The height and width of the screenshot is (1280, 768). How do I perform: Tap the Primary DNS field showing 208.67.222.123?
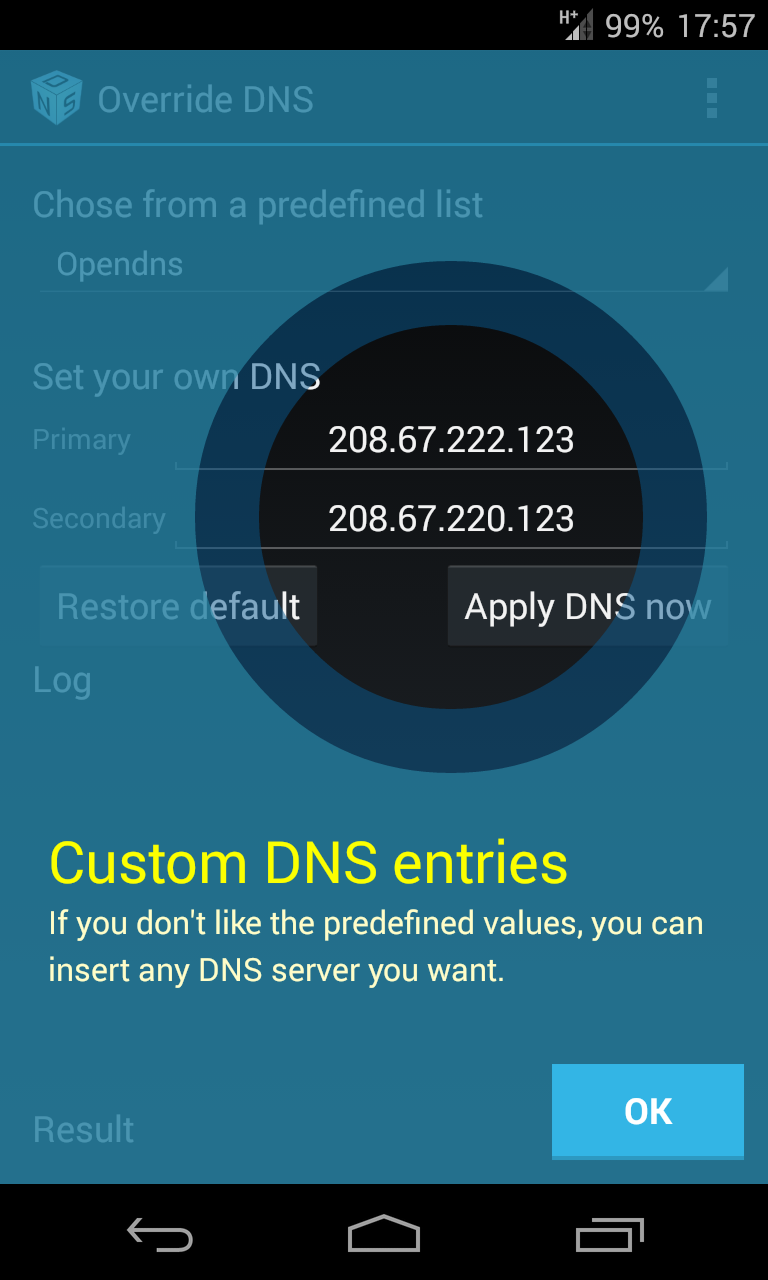451,440
